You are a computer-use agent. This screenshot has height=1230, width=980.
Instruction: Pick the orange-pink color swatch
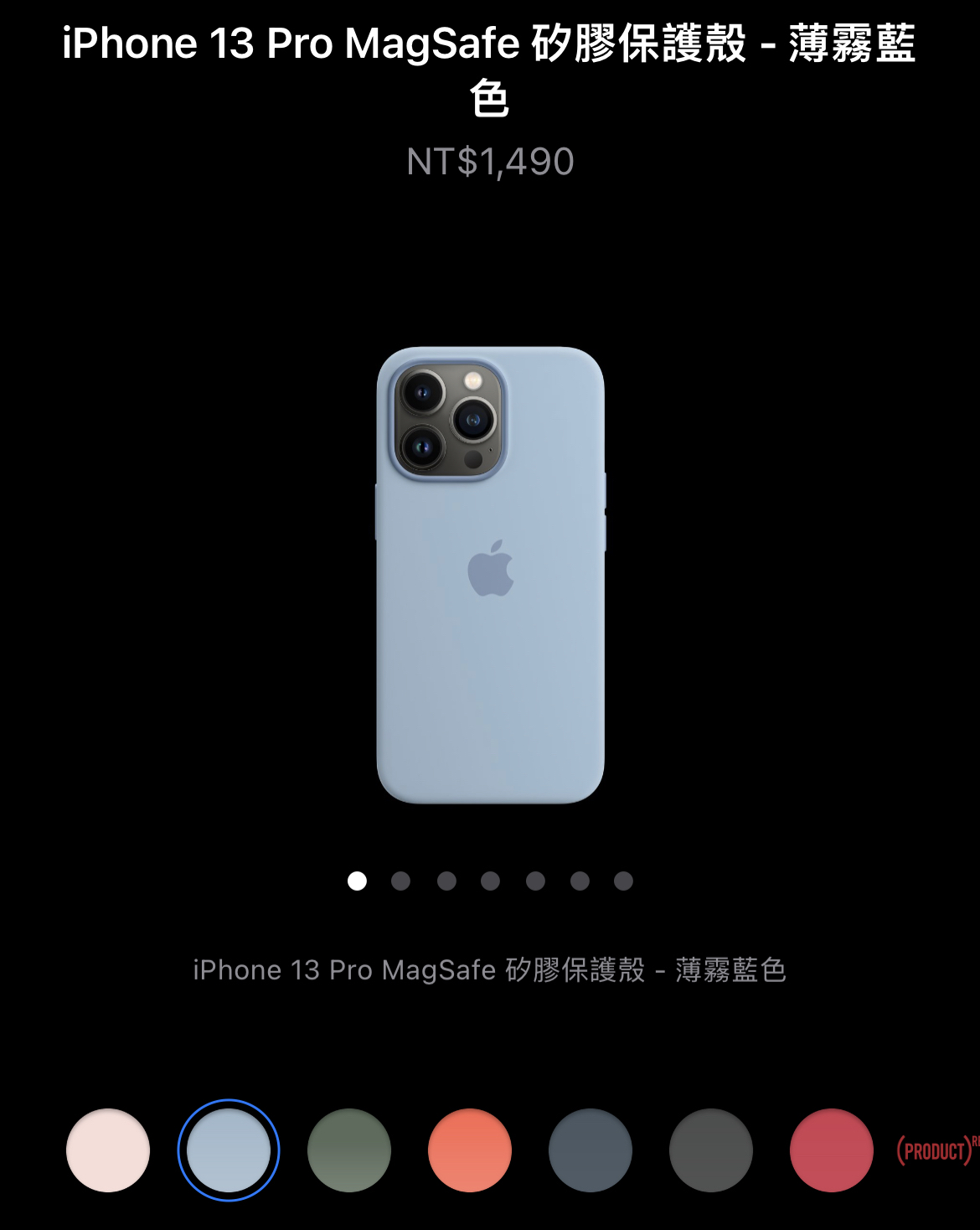(470, 1150)
